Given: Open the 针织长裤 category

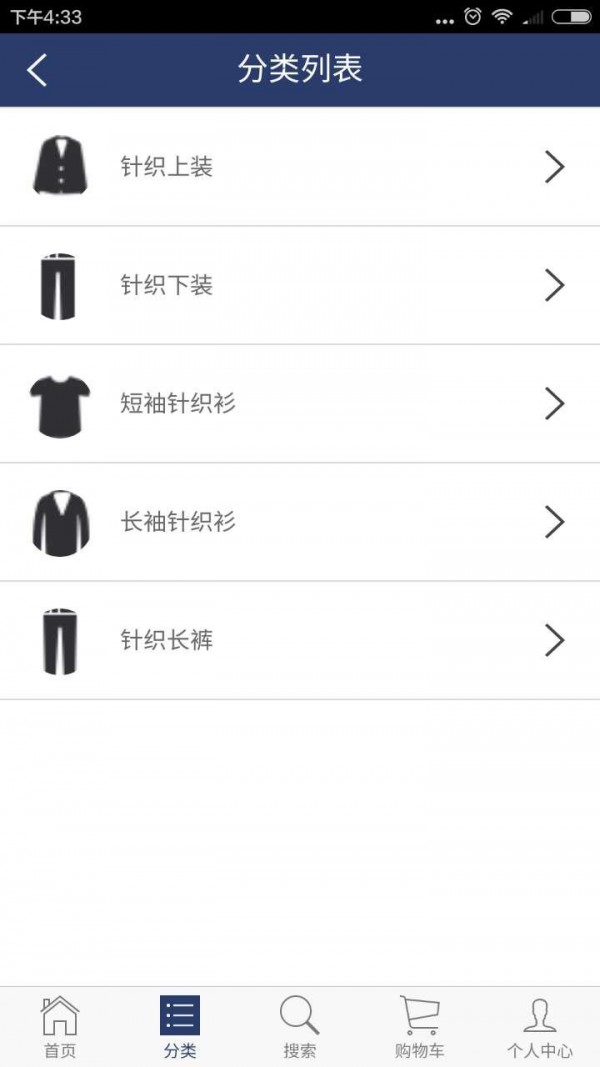Looking at the screenshot, I should click(300, 640).
